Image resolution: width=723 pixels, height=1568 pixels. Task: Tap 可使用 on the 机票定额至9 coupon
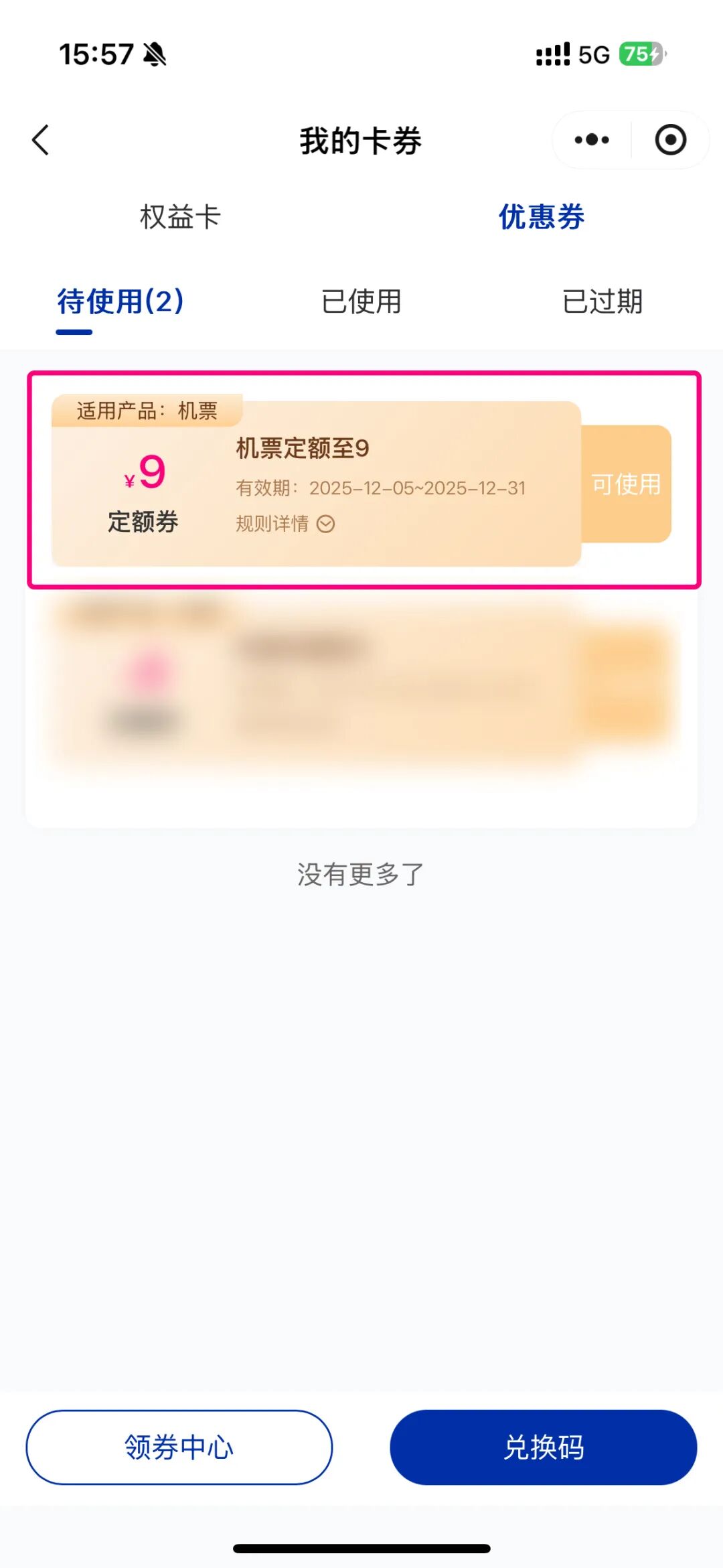[x=626, y=484]
